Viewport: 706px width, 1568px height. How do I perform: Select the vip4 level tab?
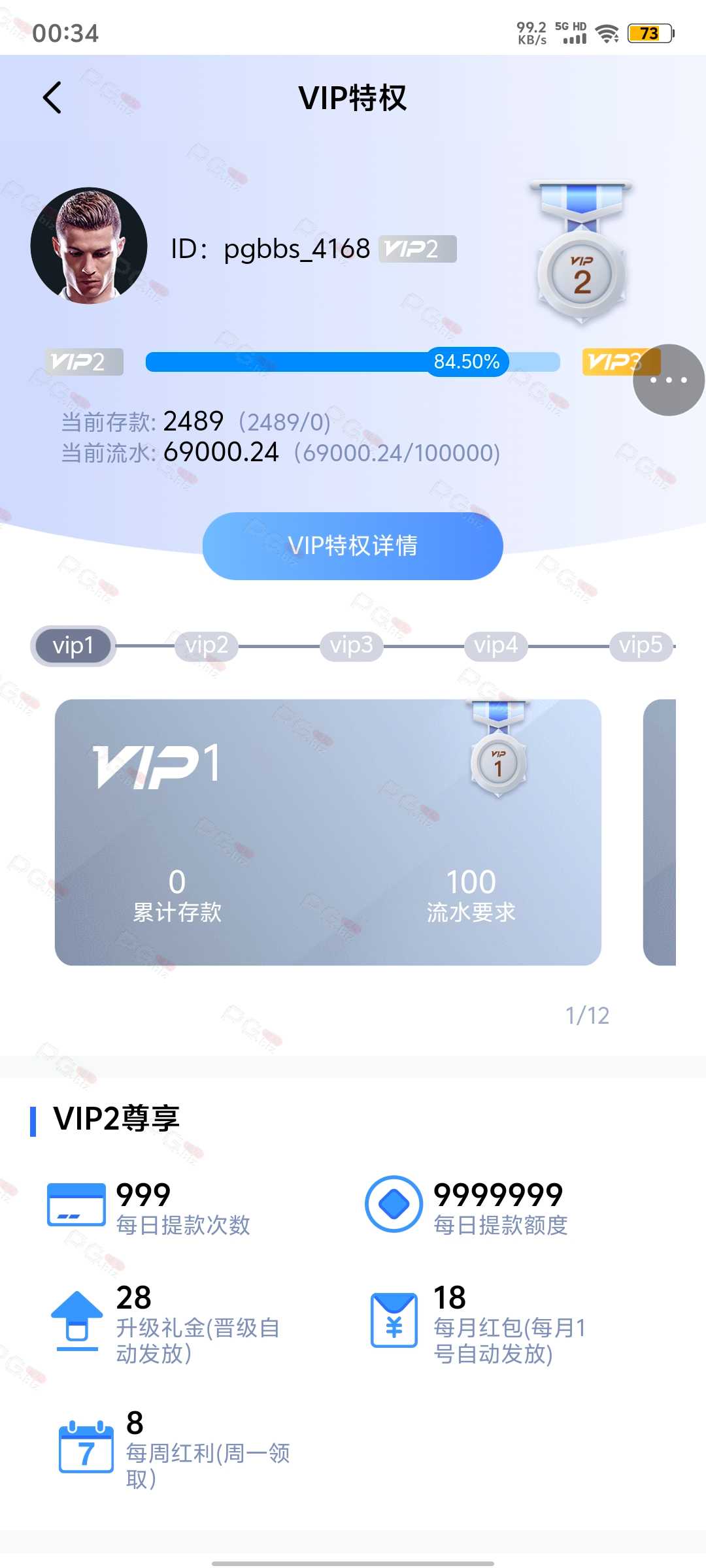coord(496,645)
